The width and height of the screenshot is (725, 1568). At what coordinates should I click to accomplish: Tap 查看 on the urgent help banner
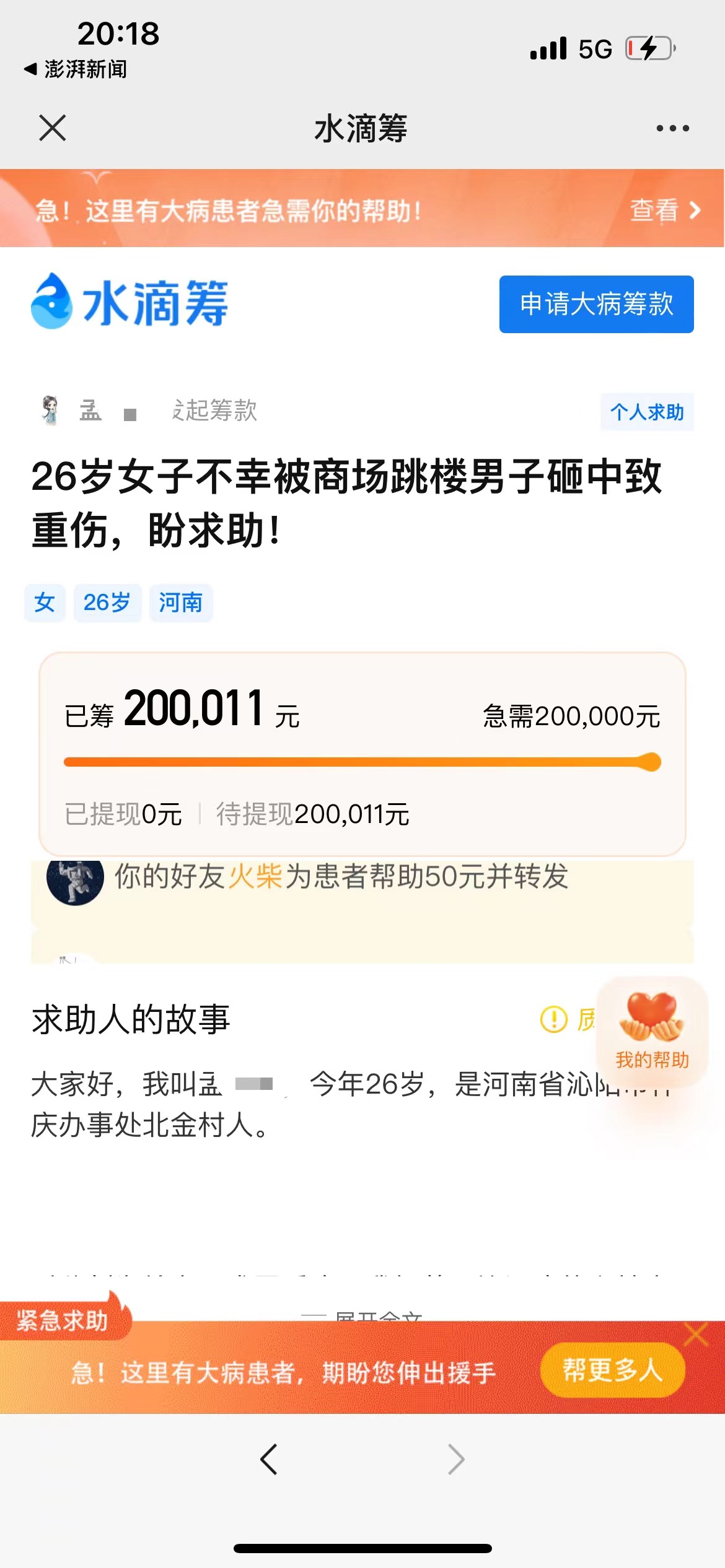(x=664, y=210)
